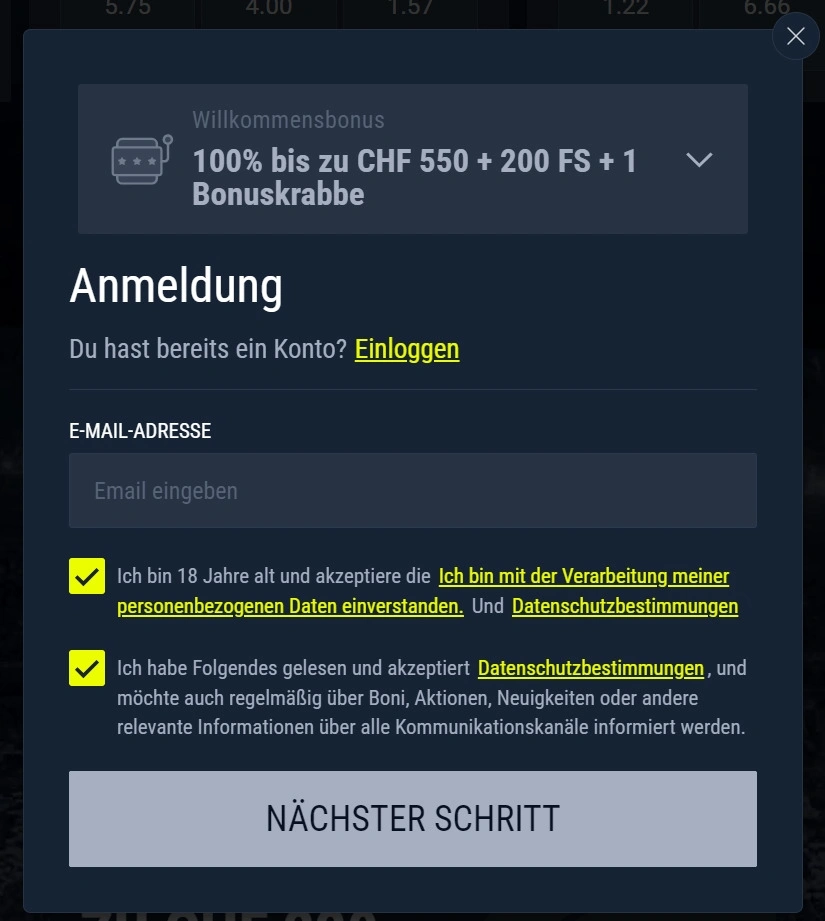Focus the Email eingeben field
The height and width of the screenshot is (921, 825).
pos(412,491)
